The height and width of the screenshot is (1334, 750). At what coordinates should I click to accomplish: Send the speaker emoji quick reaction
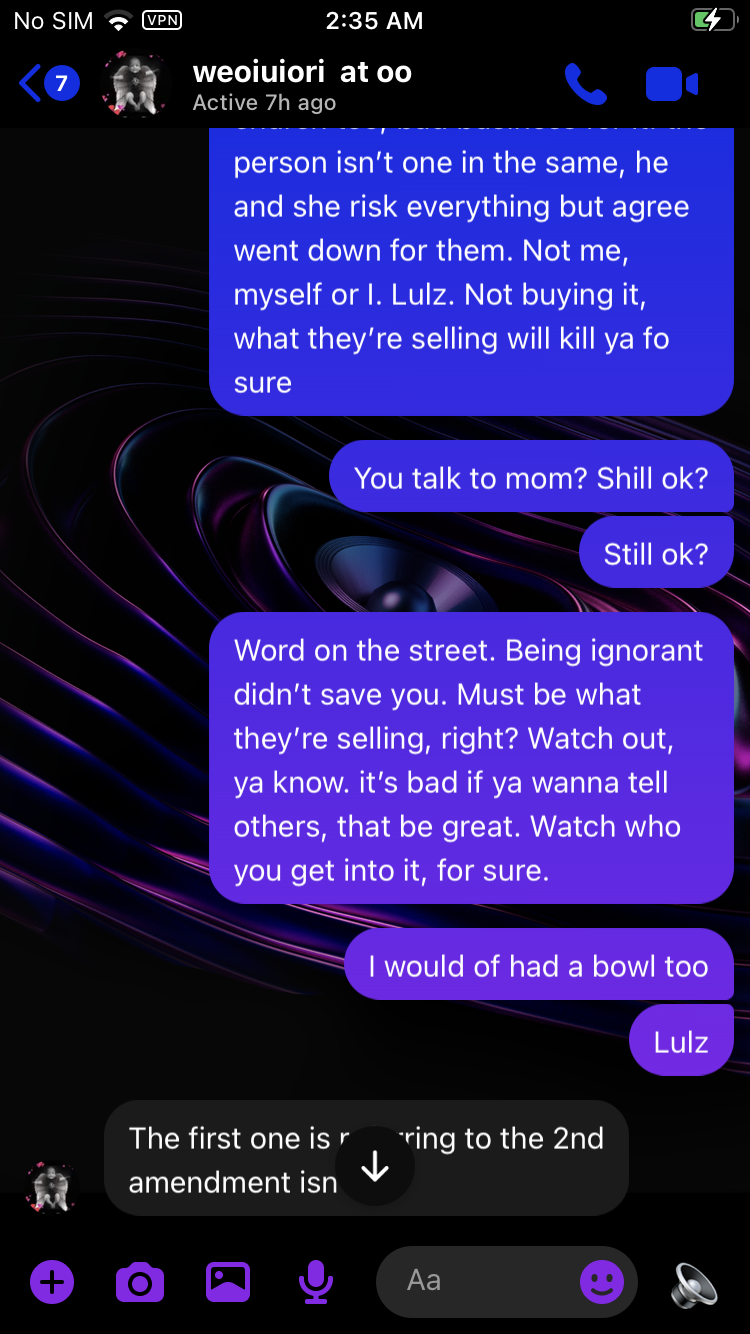pyautogui.click(x=693, y=1283)
